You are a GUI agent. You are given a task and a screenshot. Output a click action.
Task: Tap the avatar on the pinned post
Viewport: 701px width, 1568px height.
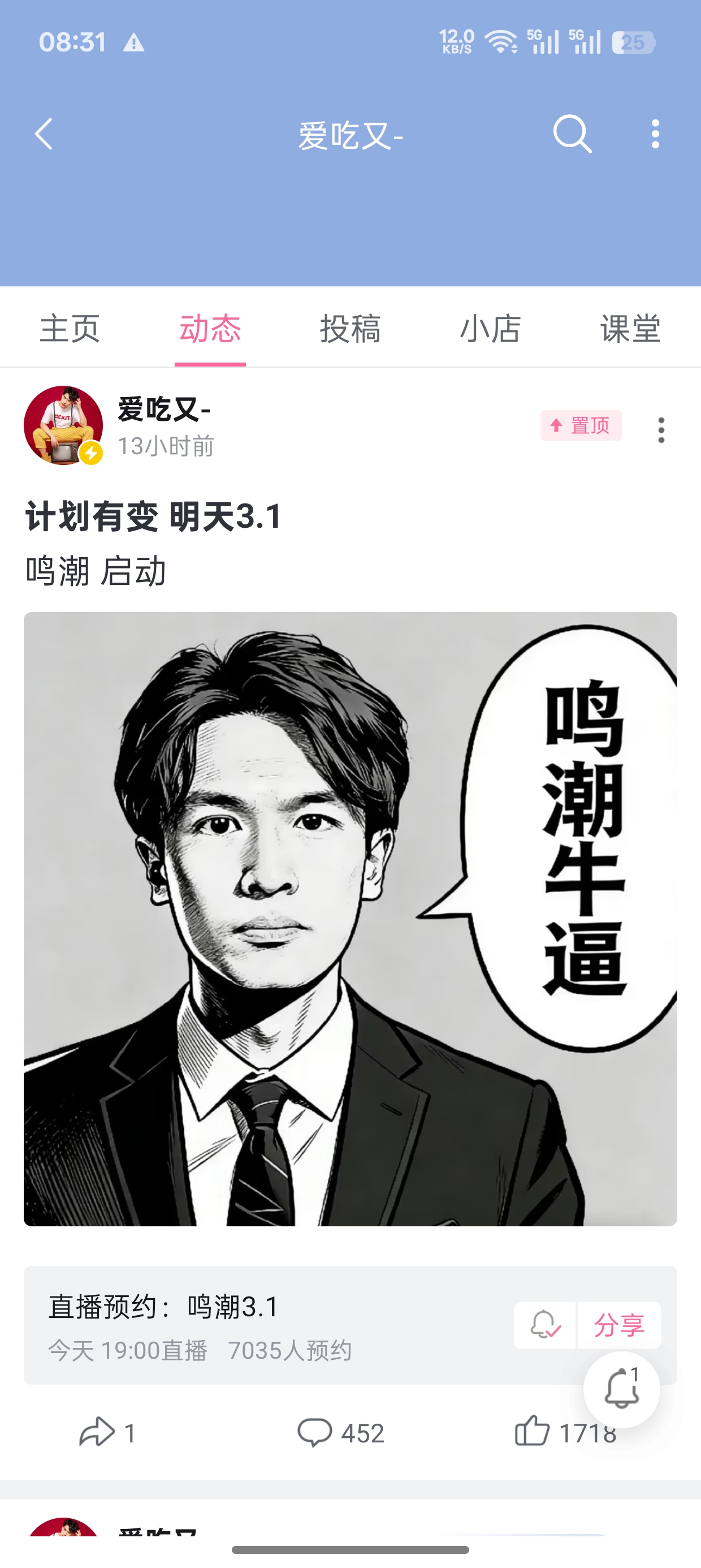coord(63,425)
